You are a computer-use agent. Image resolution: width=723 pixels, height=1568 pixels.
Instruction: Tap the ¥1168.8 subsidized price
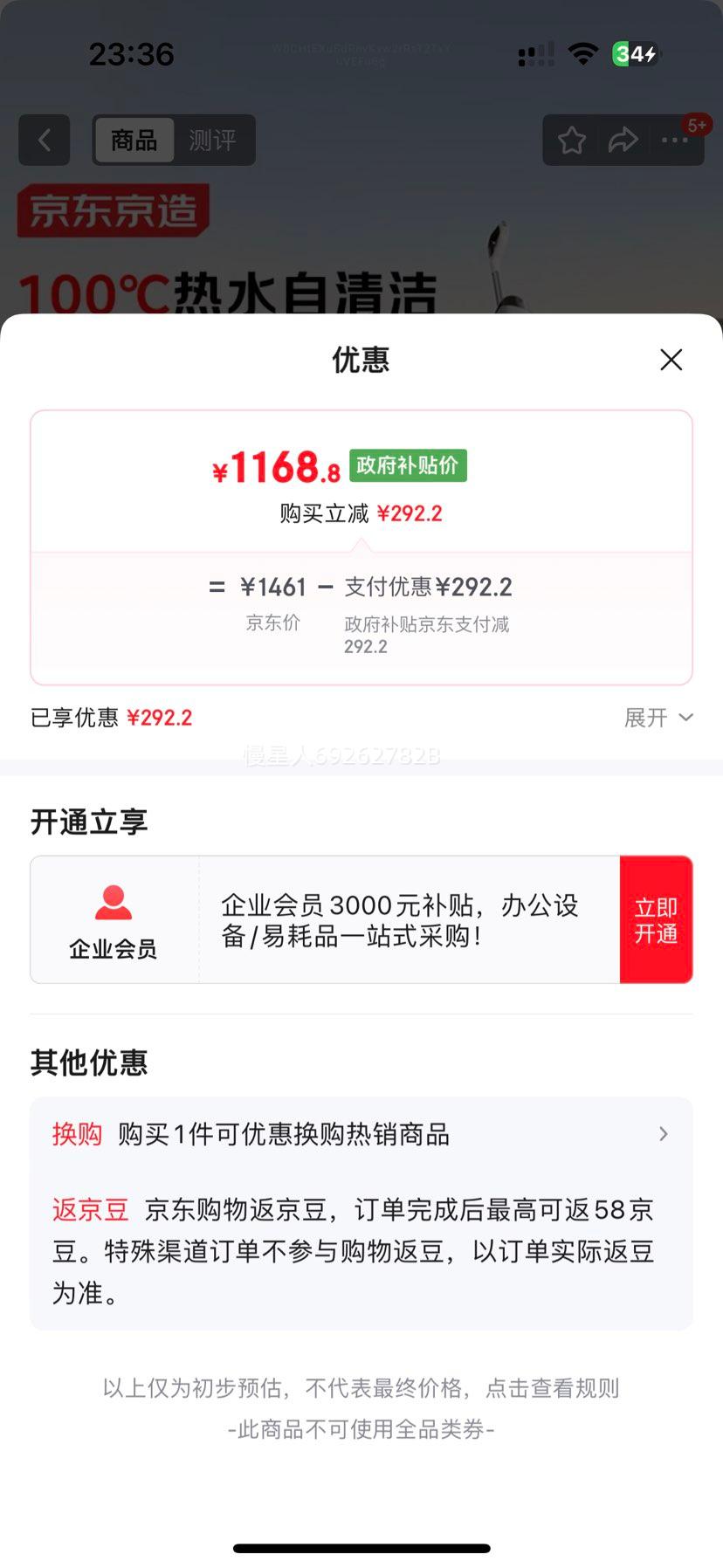(276, 466)
